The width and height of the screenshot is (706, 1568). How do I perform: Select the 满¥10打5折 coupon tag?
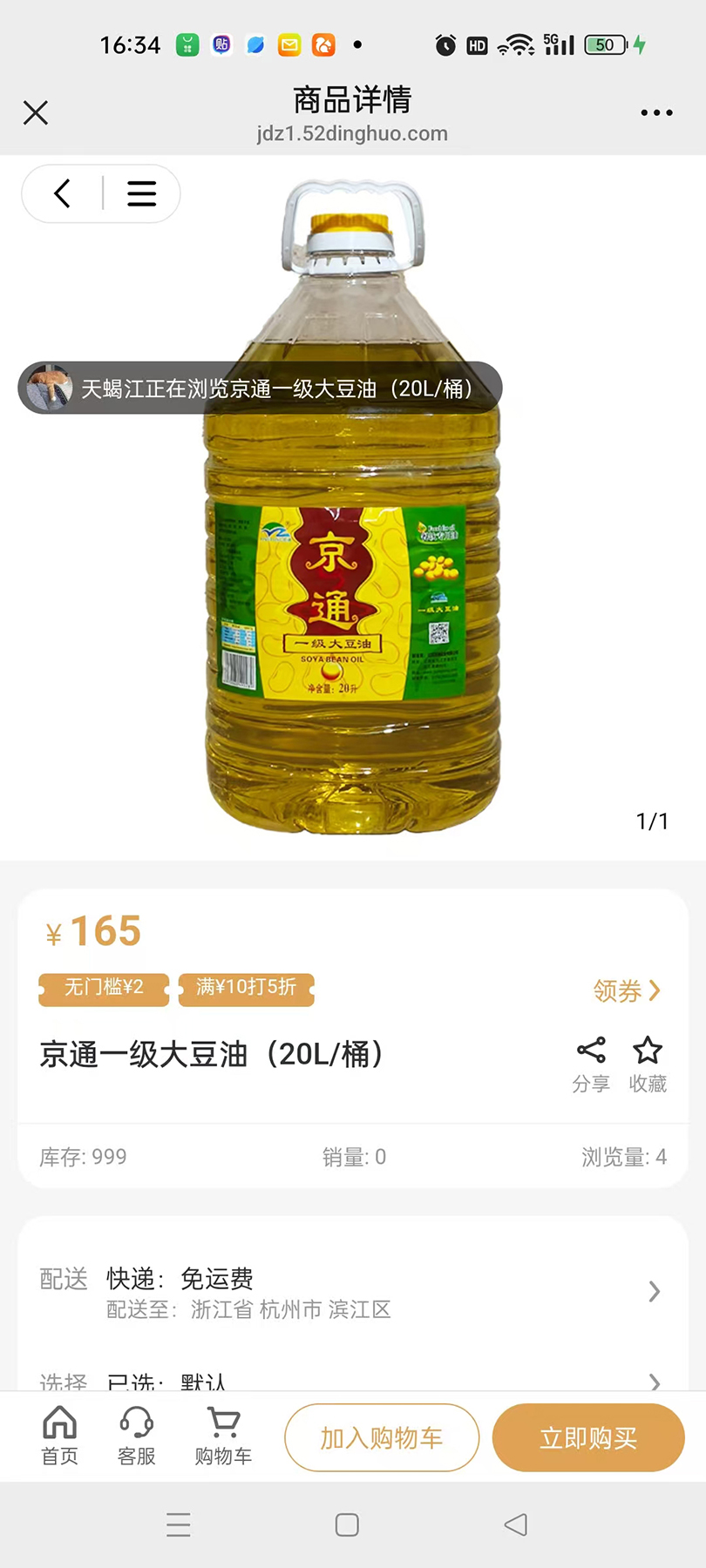(246, 989)
